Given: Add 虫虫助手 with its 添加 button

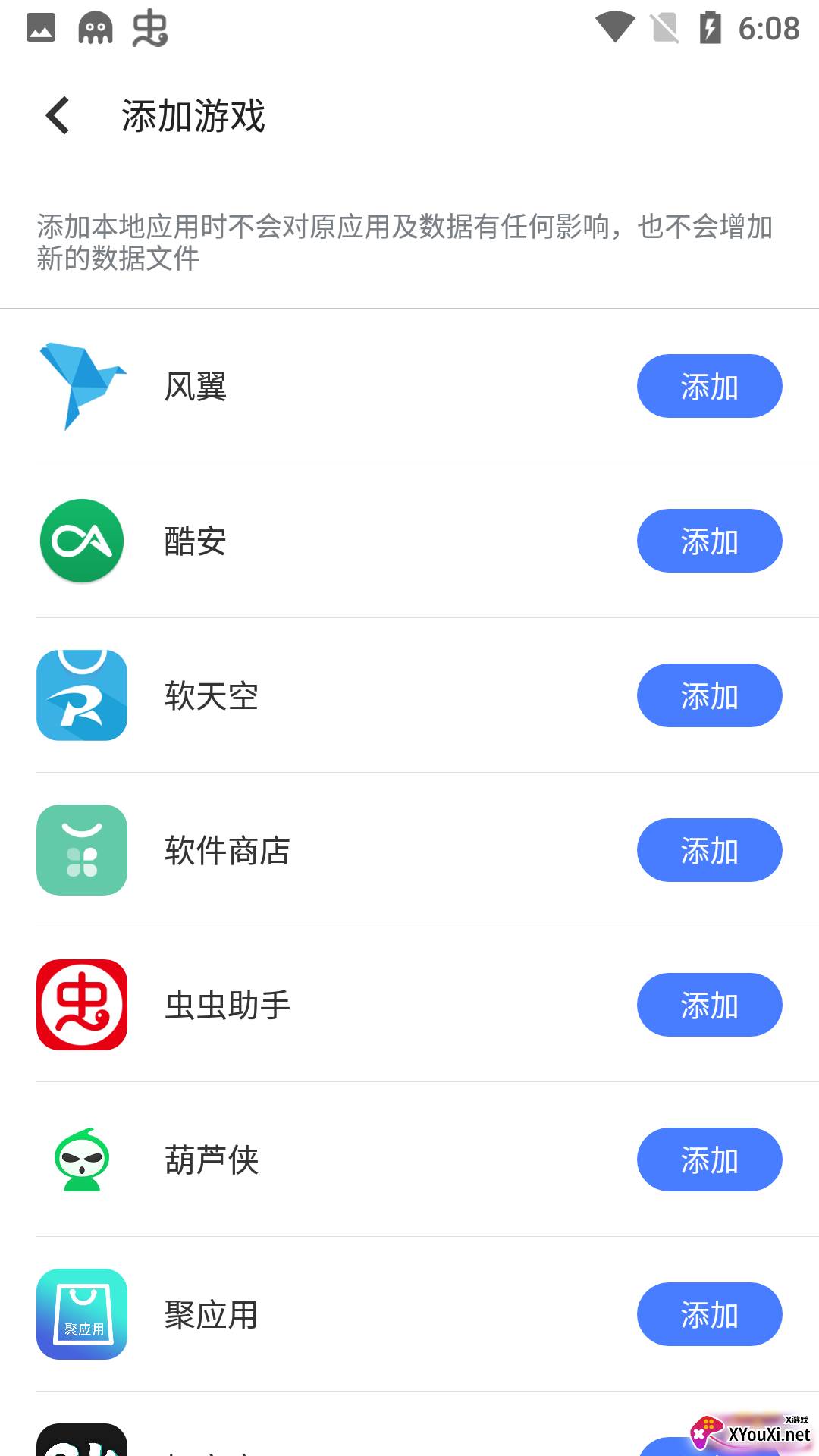Looking at the screenshot, I should (x=709, y=1005).
